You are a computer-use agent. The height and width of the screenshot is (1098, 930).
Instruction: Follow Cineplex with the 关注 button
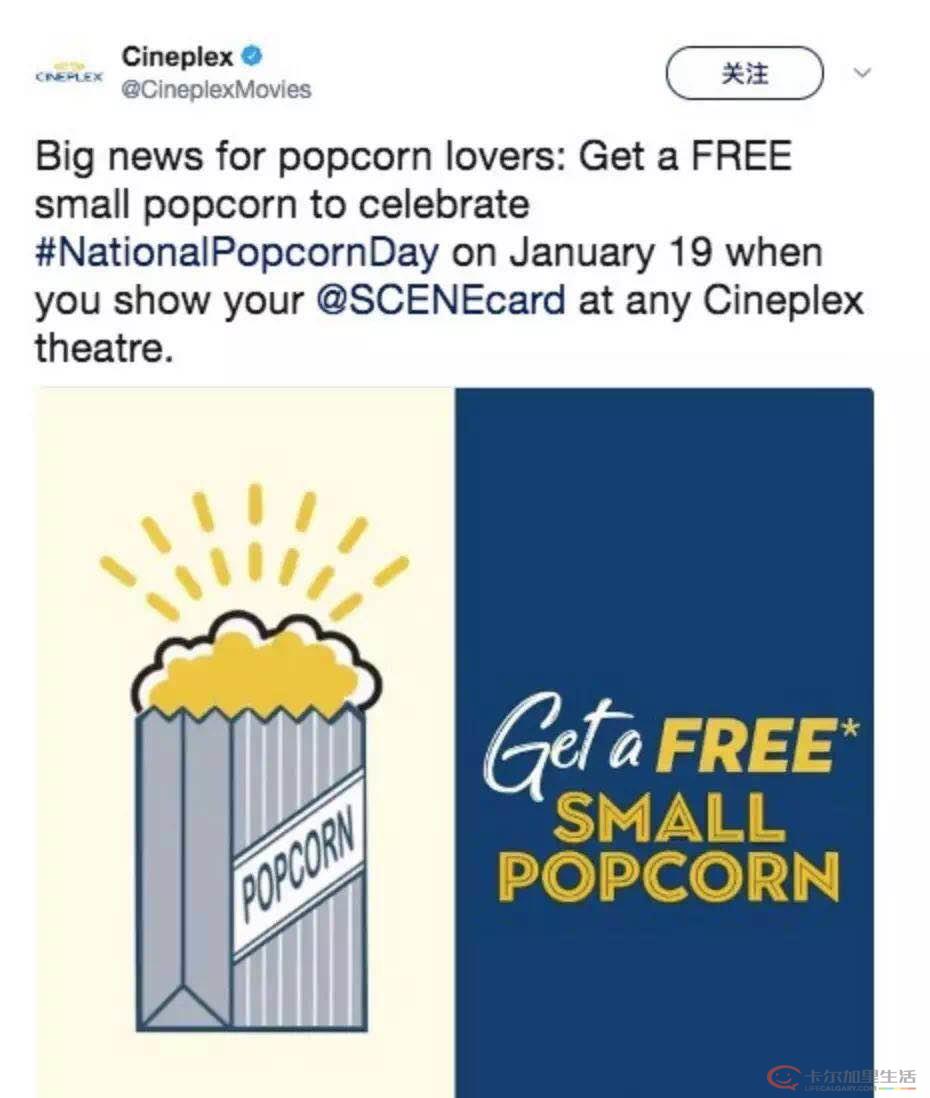(x=744, y=74)
